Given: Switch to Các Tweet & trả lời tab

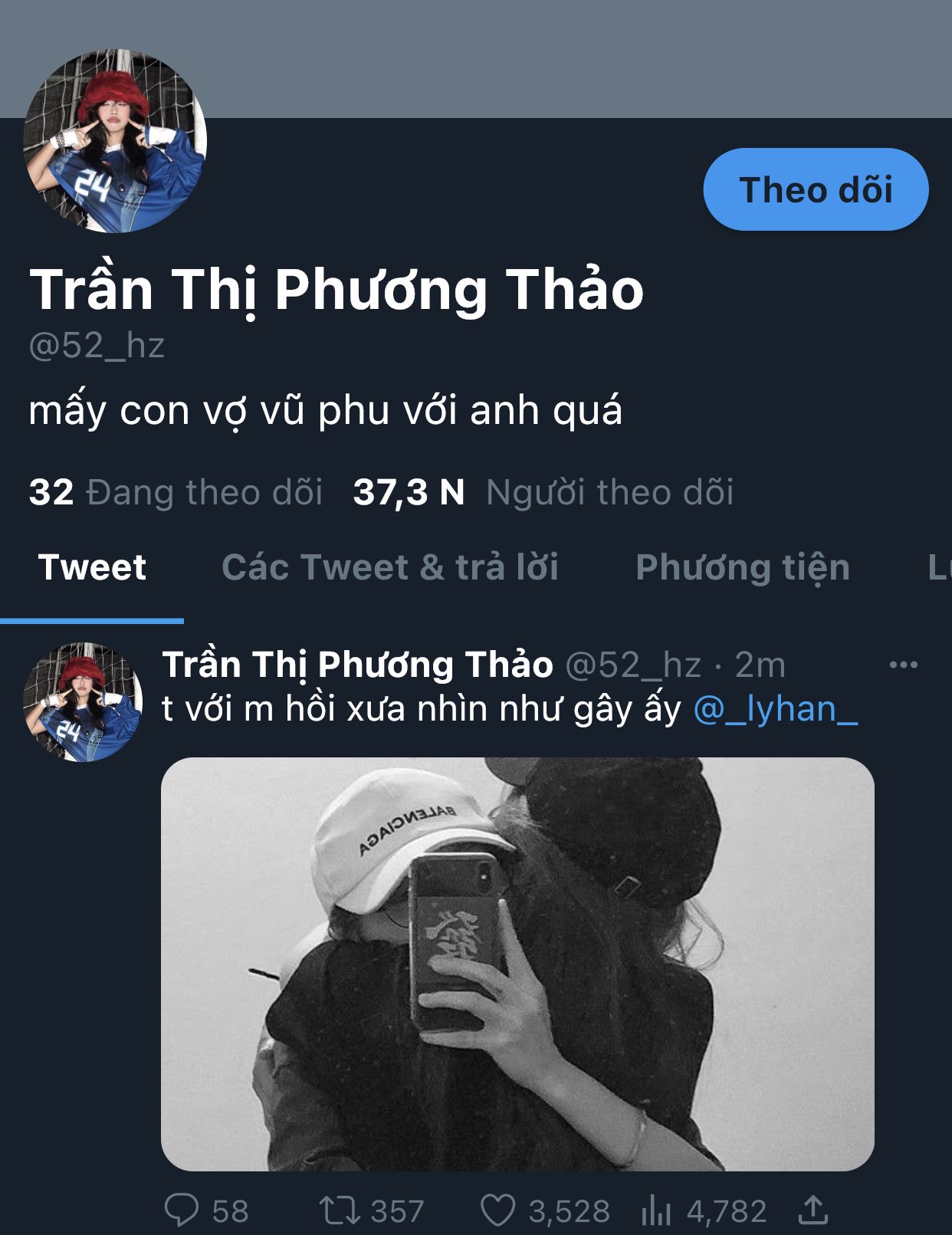Looking at the screenshot, I should click(x=390, y=568).
